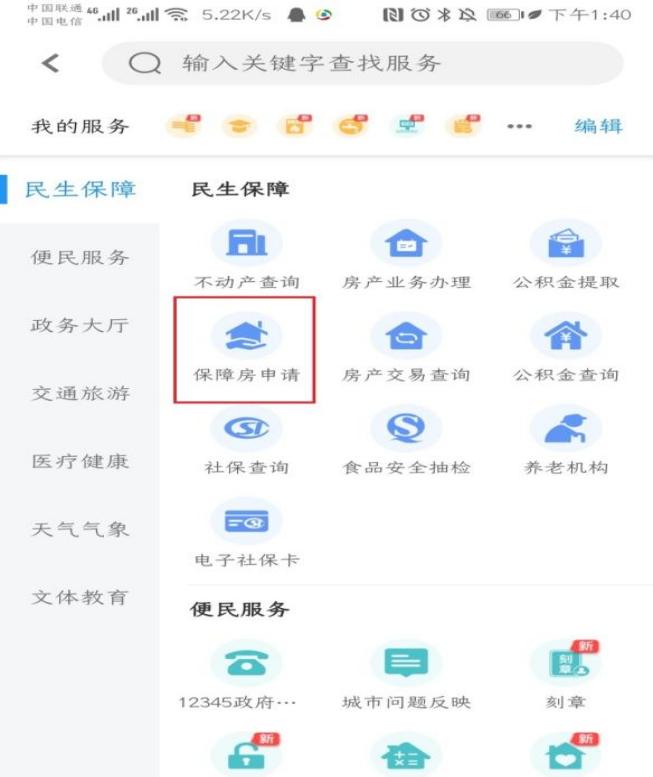
Task: Open the three-dot more services icon
Action: (x=519, y=127)
